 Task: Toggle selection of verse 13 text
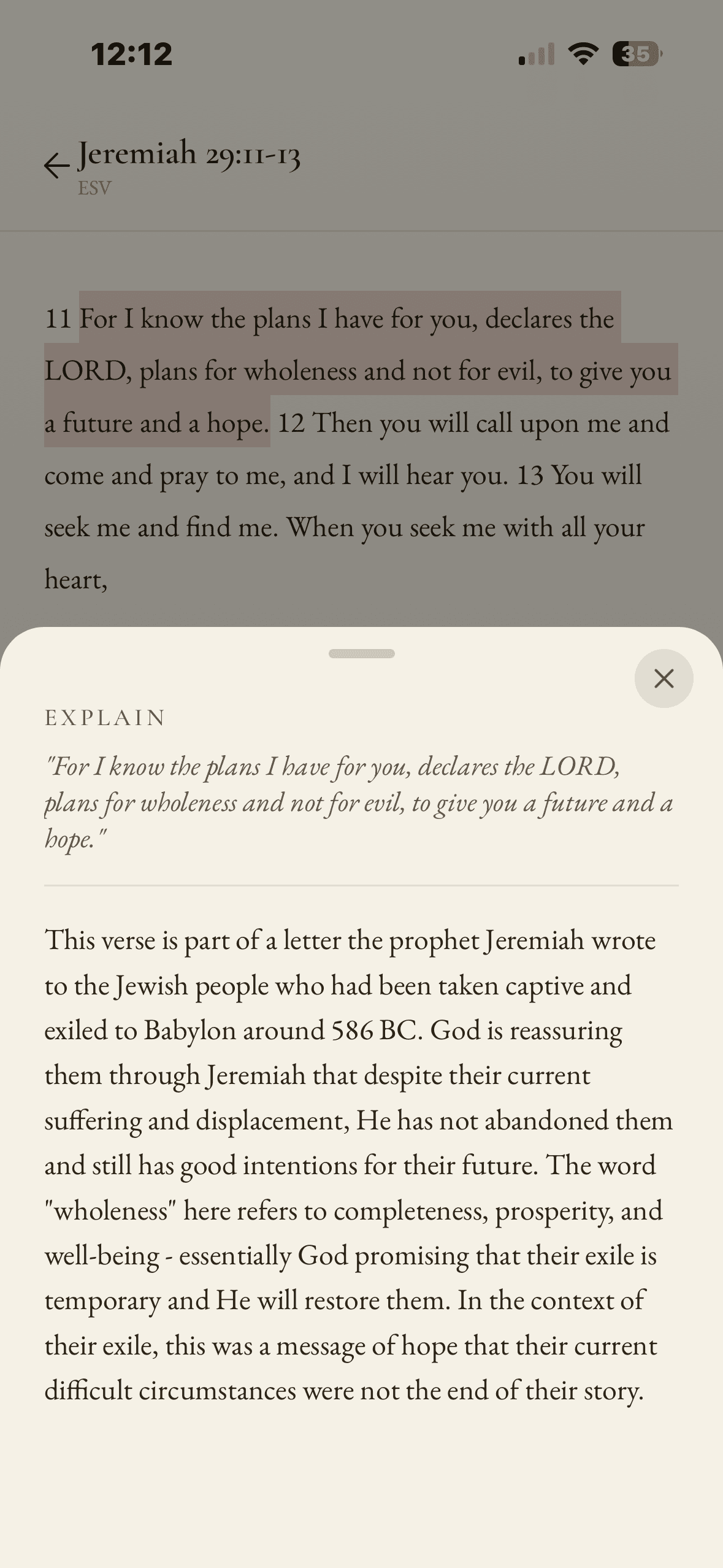click(x=343, y=528)
